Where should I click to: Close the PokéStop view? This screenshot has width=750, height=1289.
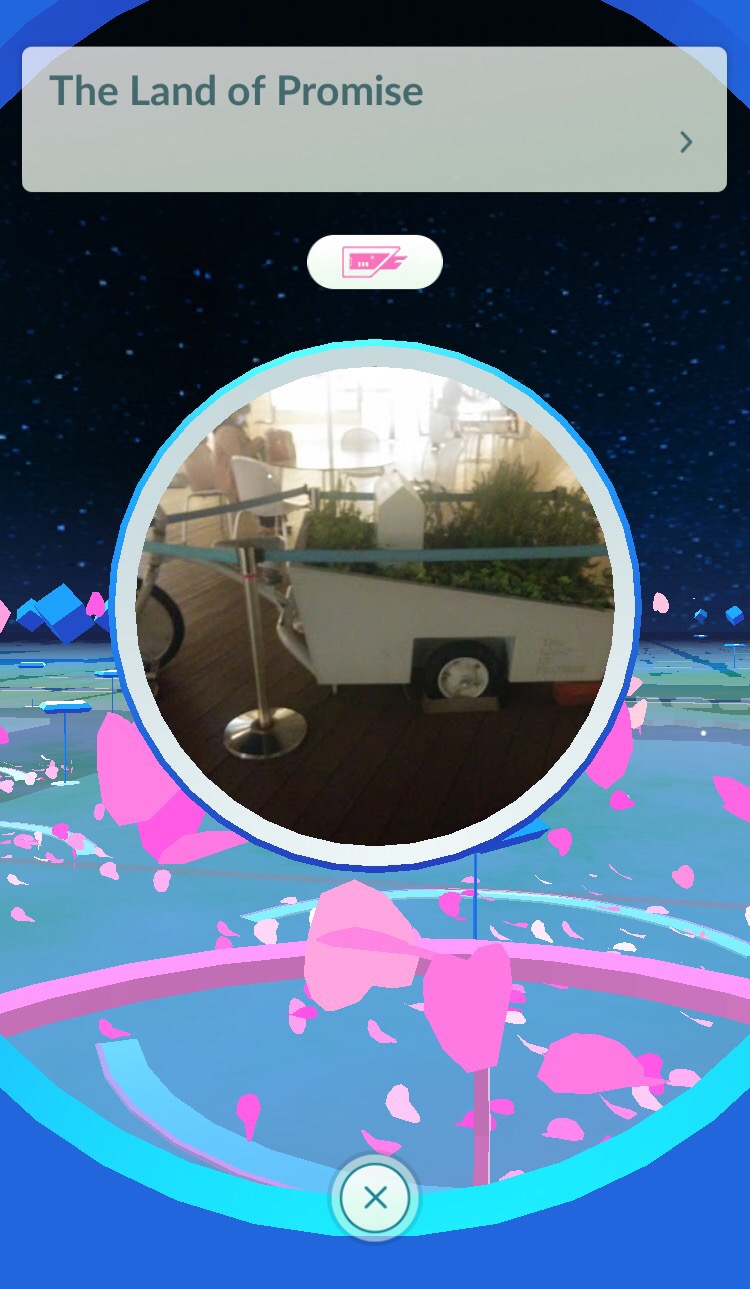point(375,1198)
